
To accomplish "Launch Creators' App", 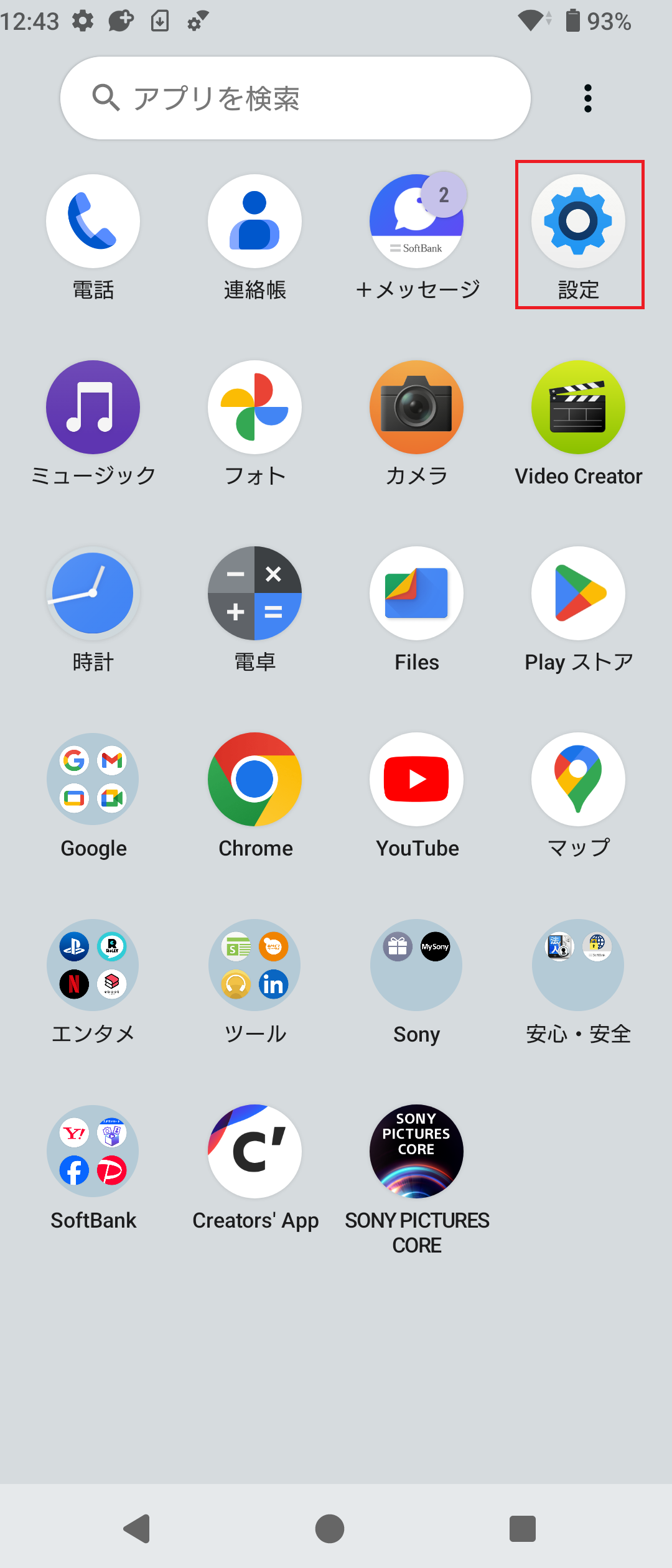I will pos(254,1152).
